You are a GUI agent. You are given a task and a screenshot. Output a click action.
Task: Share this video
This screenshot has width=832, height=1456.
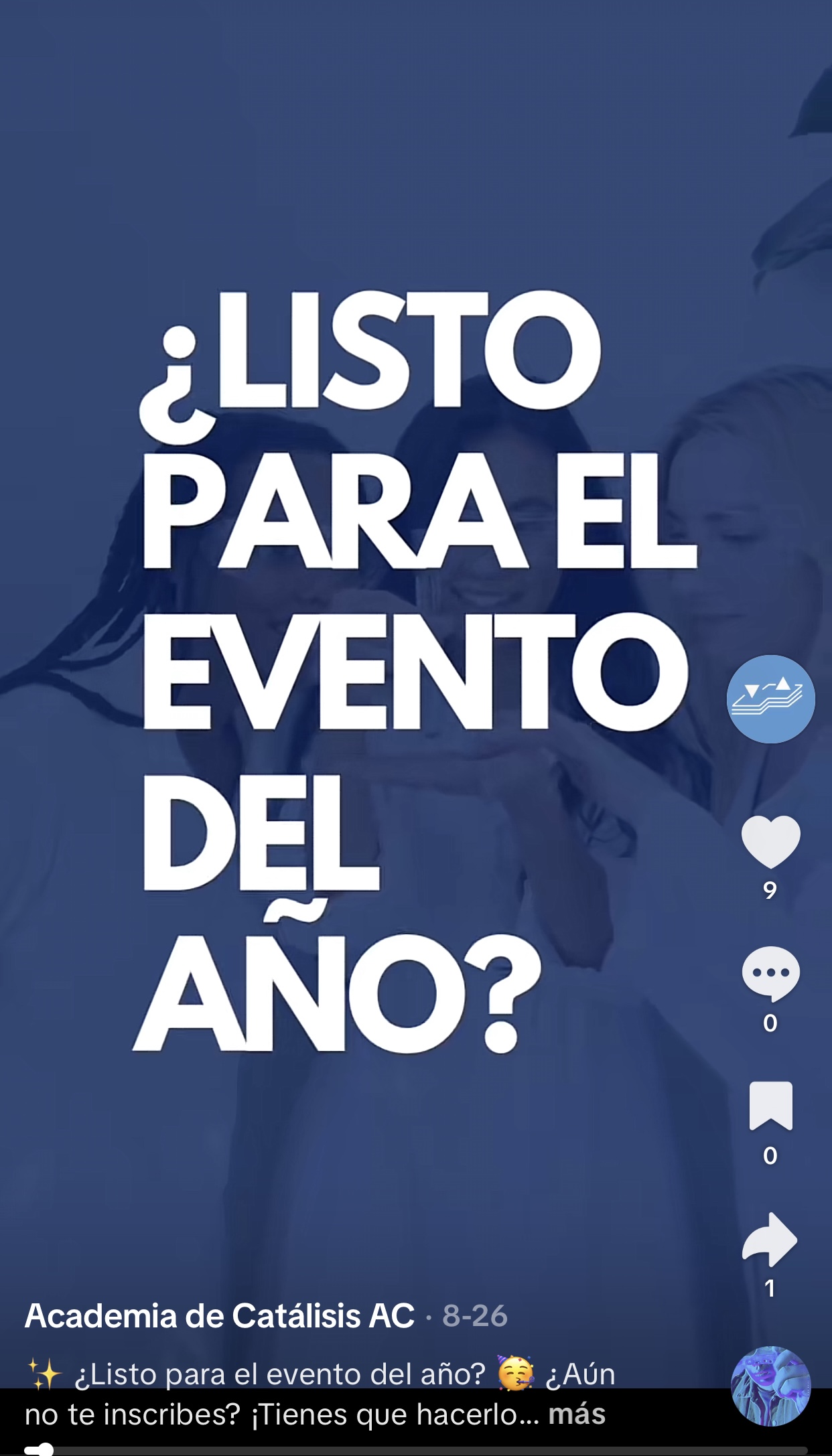pyautogui.click(x=770, y=1240)
